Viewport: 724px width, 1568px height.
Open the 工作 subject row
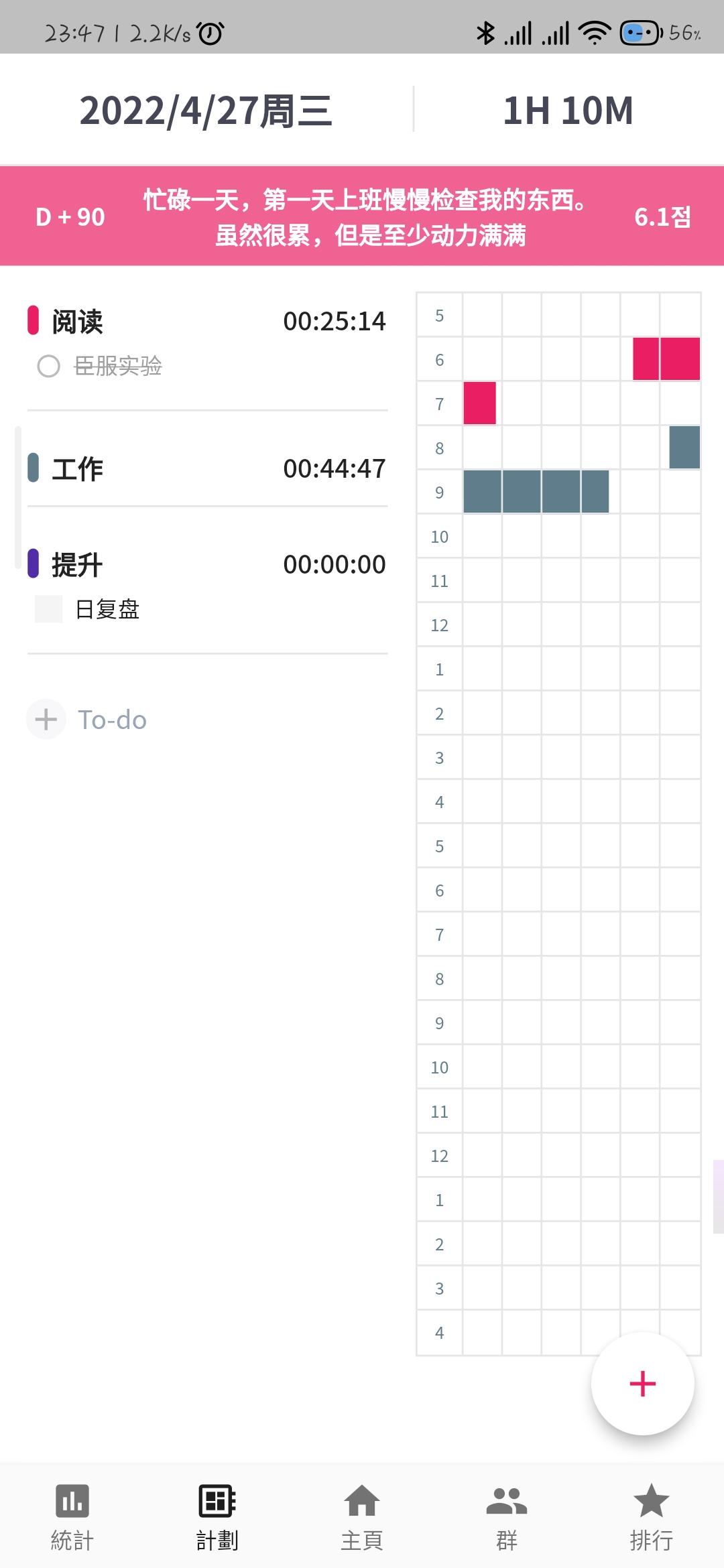[207, 468]
